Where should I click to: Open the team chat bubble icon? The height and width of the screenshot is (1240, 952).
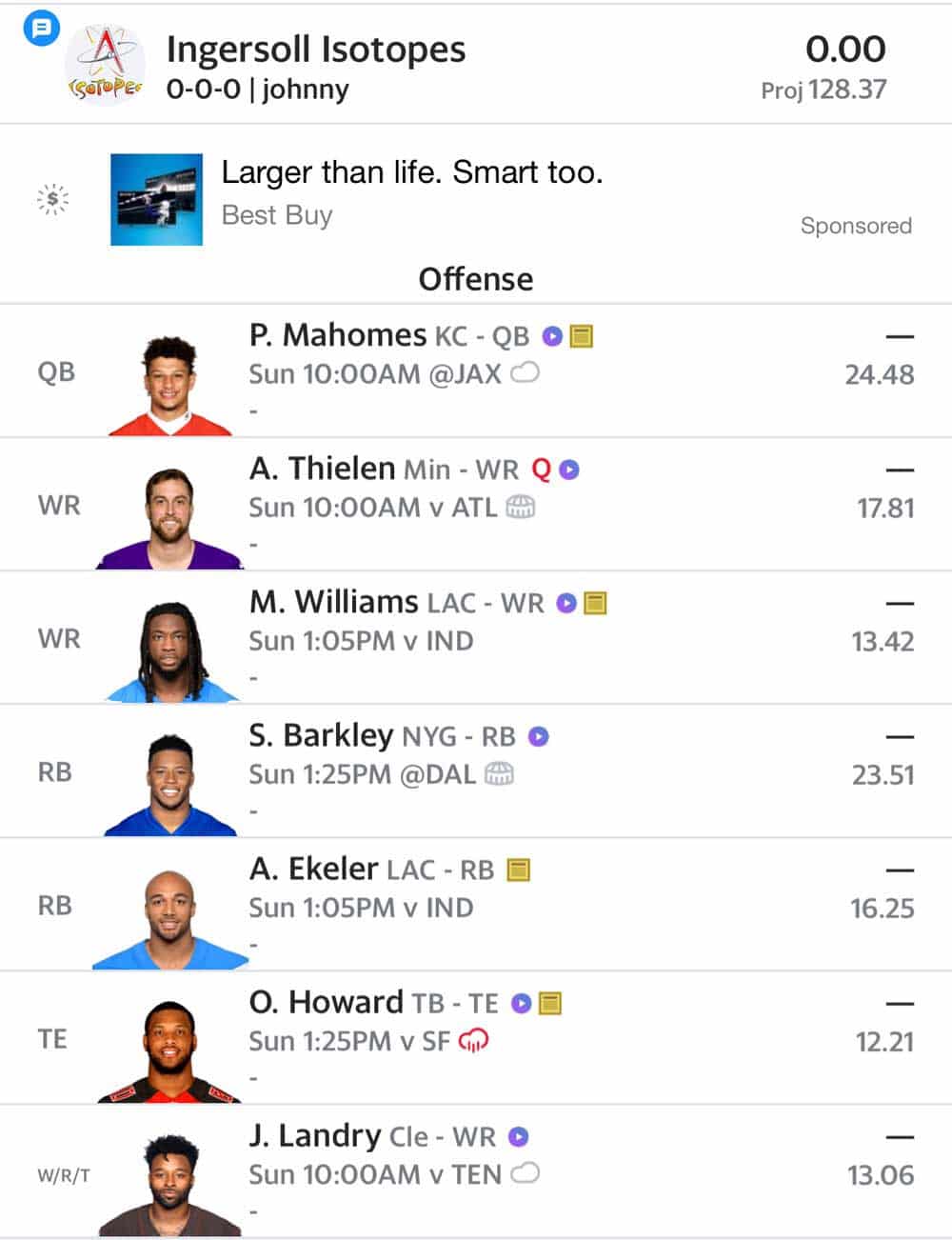(41, 29)
